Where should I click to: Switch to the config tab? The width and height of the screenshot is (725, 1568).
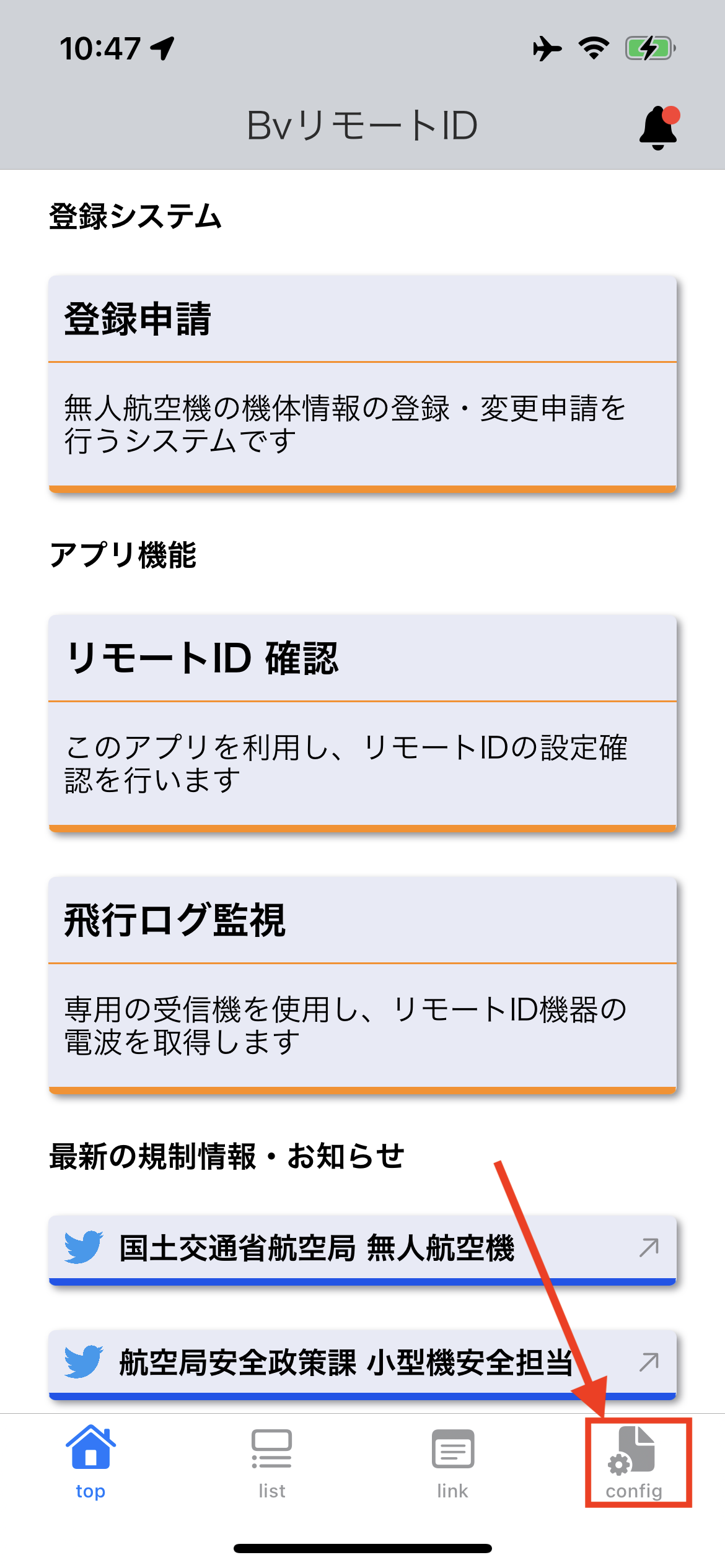634,1462
